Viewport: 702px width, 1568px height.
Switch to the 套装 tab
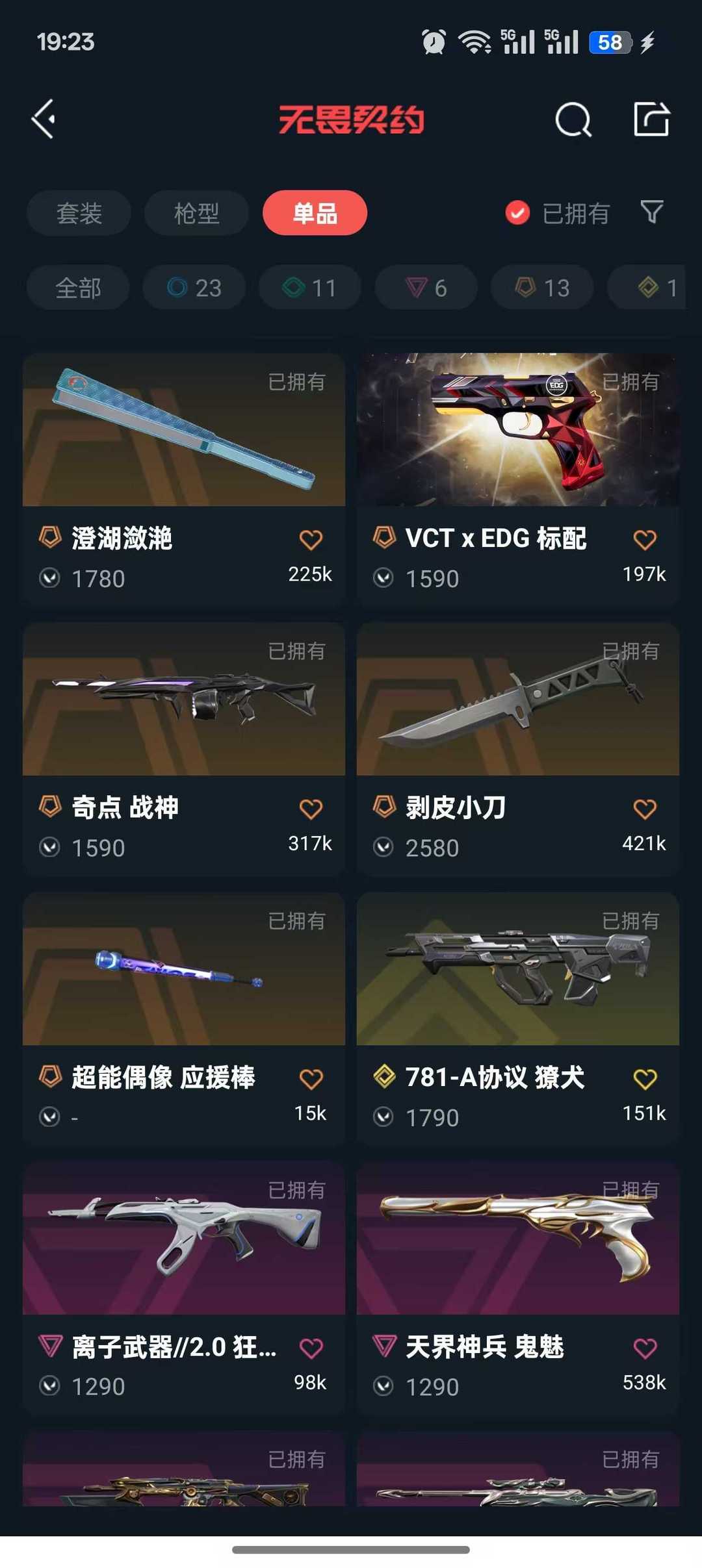(x=78, y=212)
